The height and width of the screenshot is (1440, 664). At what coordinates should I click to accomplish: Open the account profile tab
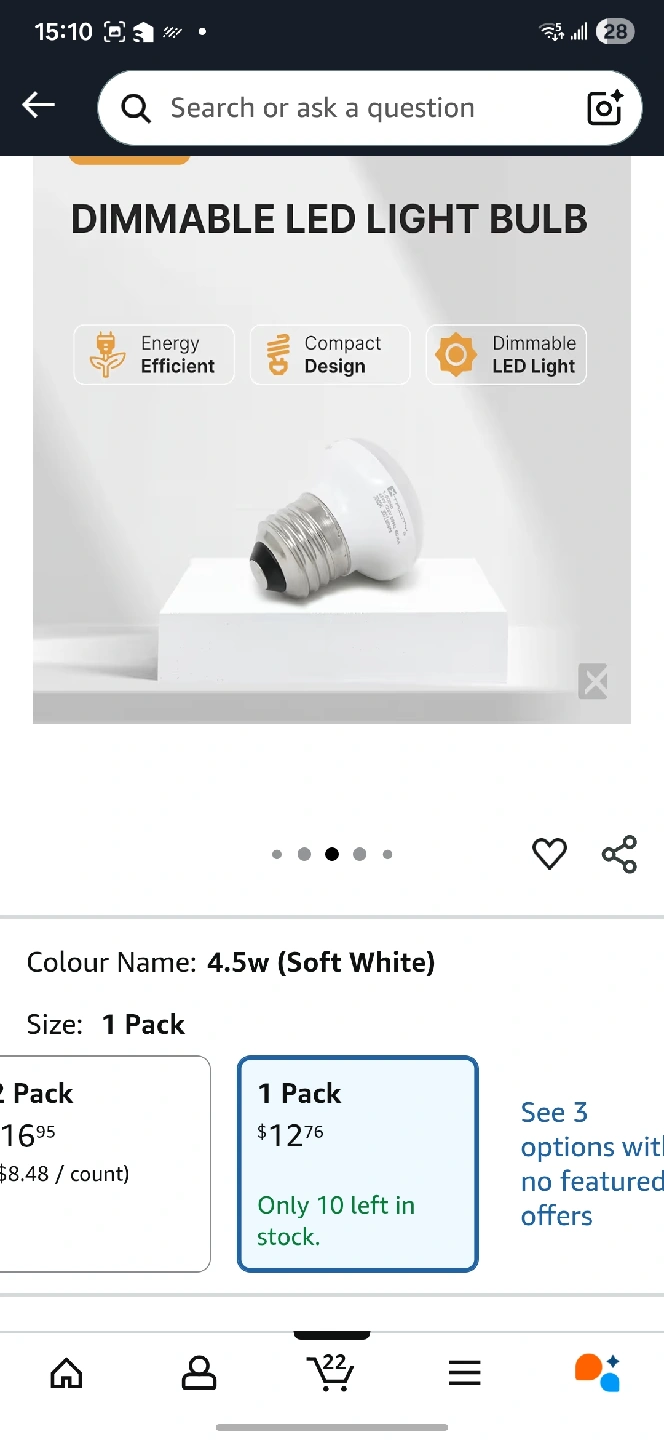click(x=199, y=1373)
